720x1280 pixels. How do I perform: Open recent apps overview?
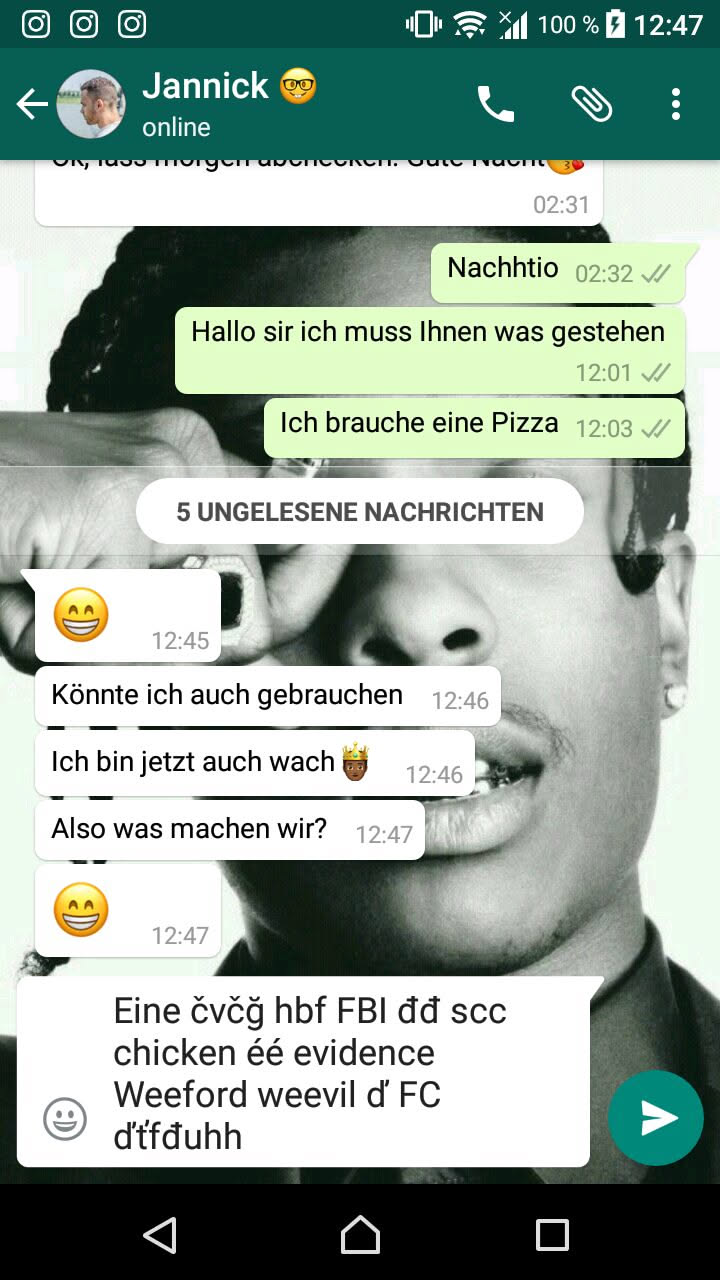(552, 1235)
